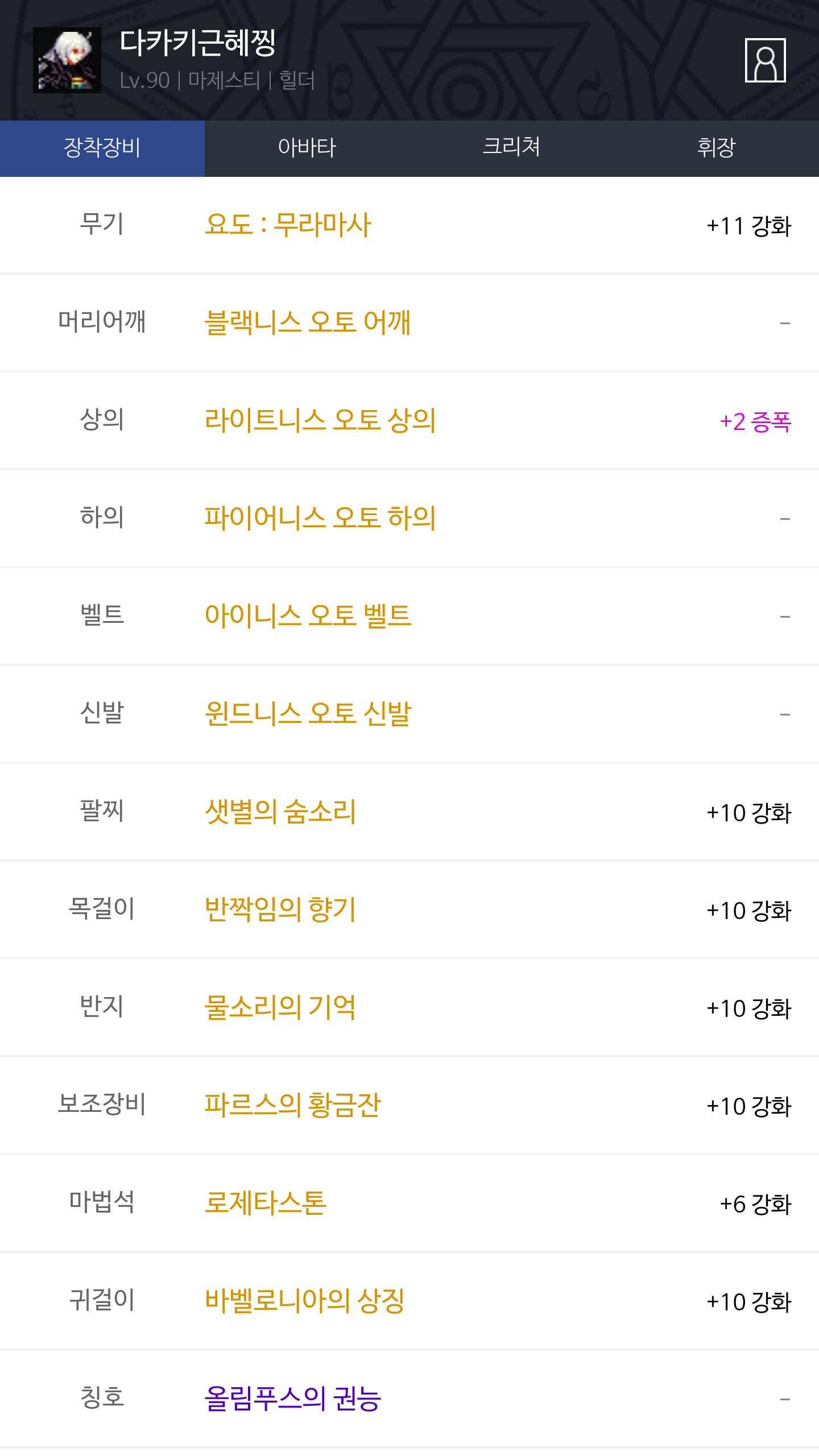Open the character profile icon

[x=765, y=60]
